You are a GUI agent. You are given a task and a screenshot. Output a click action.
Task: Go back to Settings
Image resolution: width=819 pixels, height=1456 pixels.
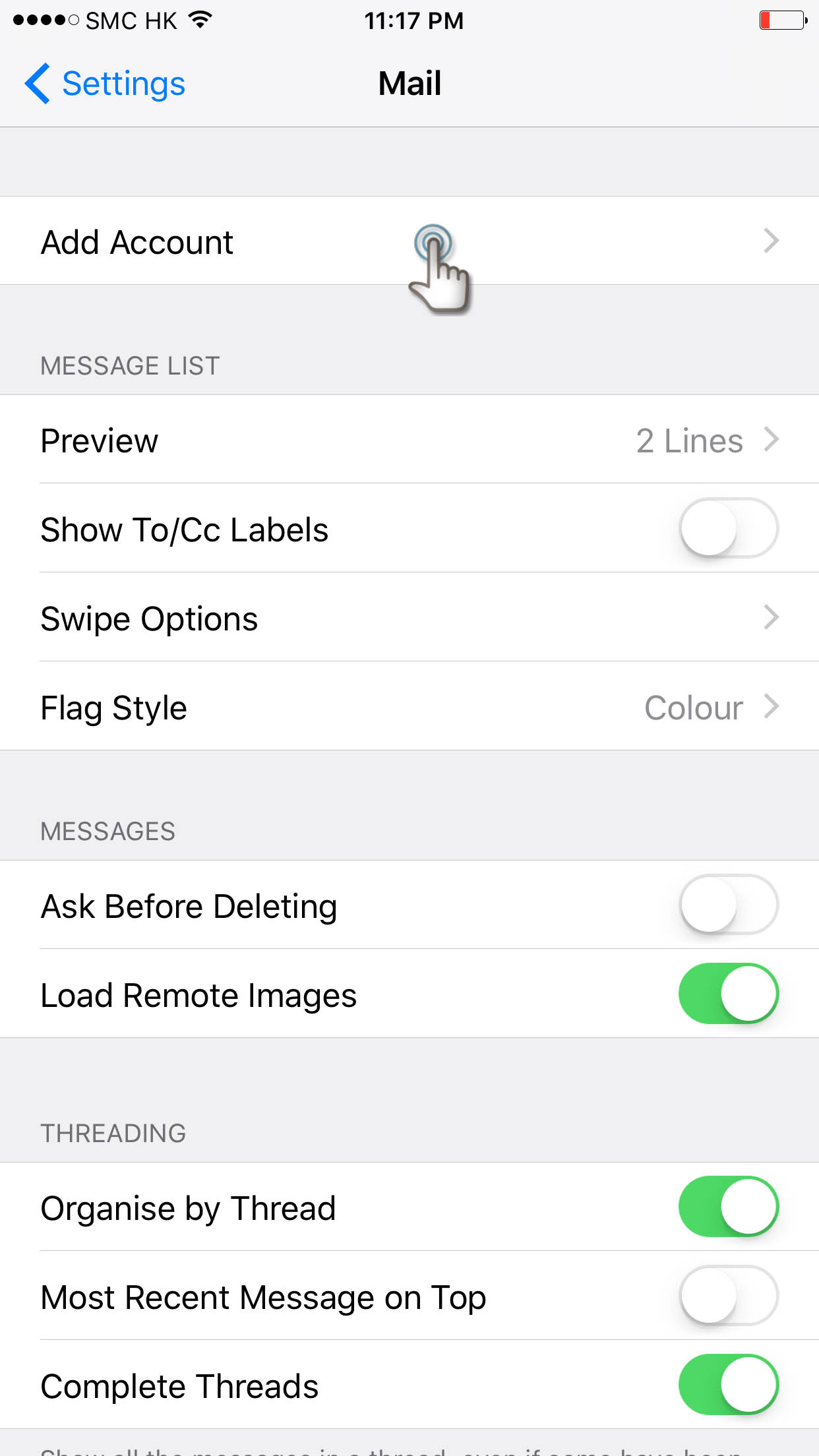tap(106, 84)
